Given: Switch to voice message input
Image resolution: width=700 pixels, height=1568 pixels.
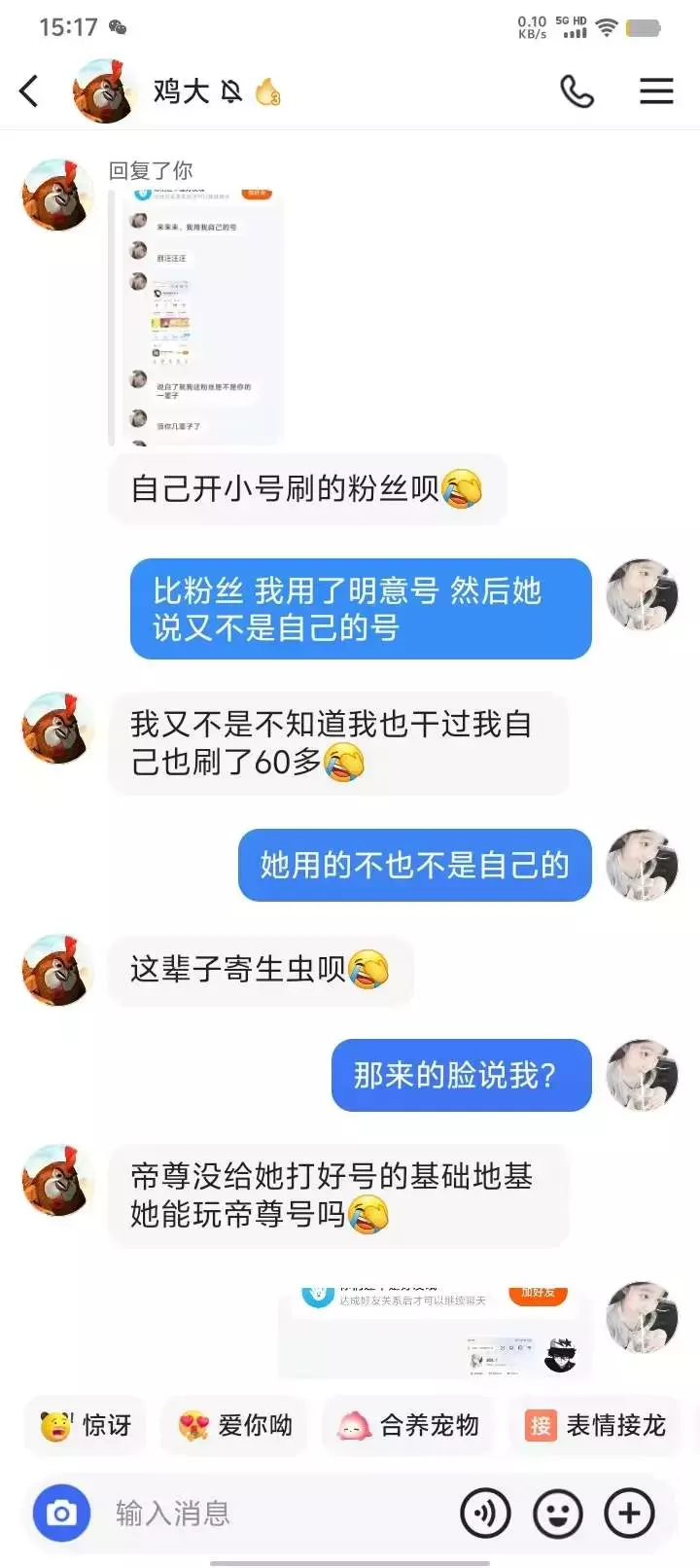Looking at the screenshot, I should [485, 1514].
